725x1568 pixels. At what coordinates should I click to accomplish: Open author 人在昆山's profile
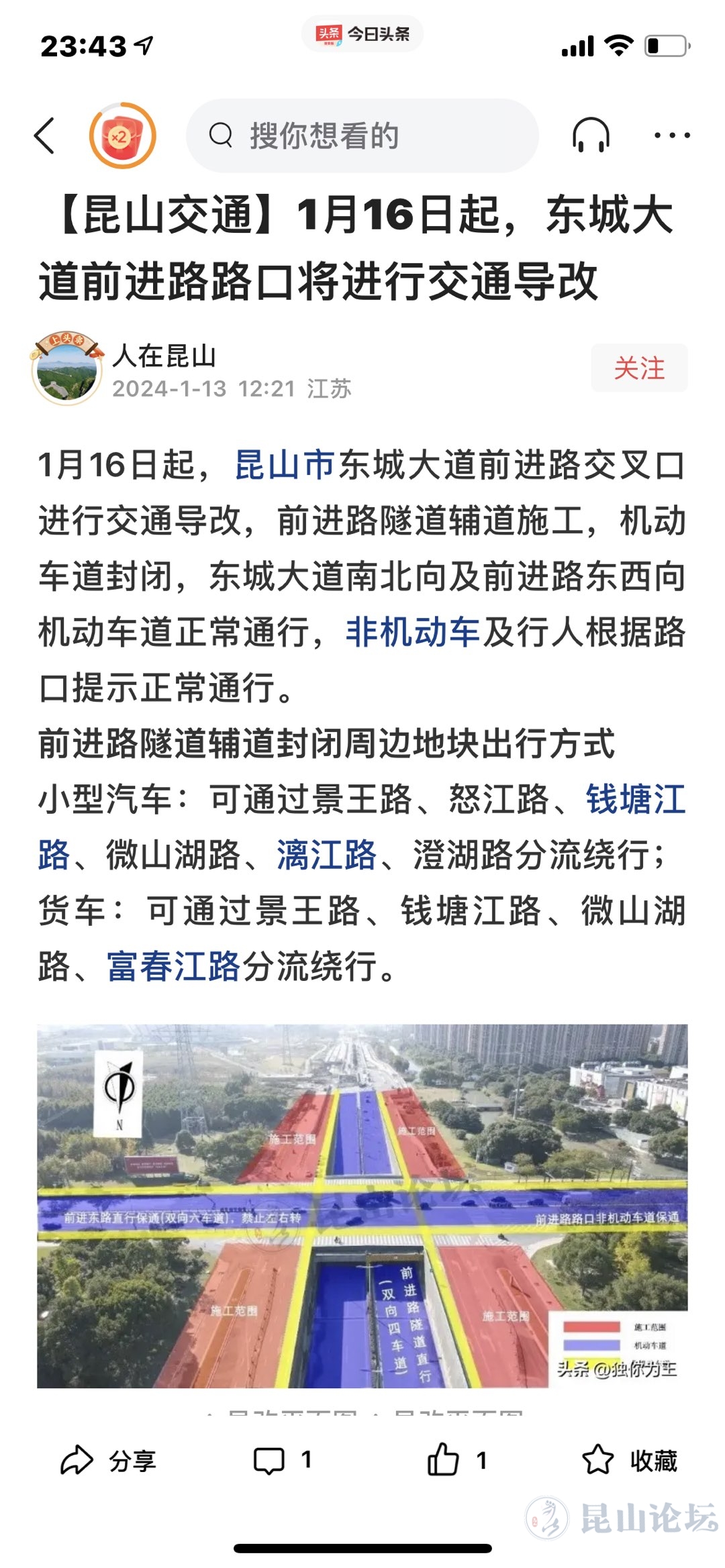[164, 356]
